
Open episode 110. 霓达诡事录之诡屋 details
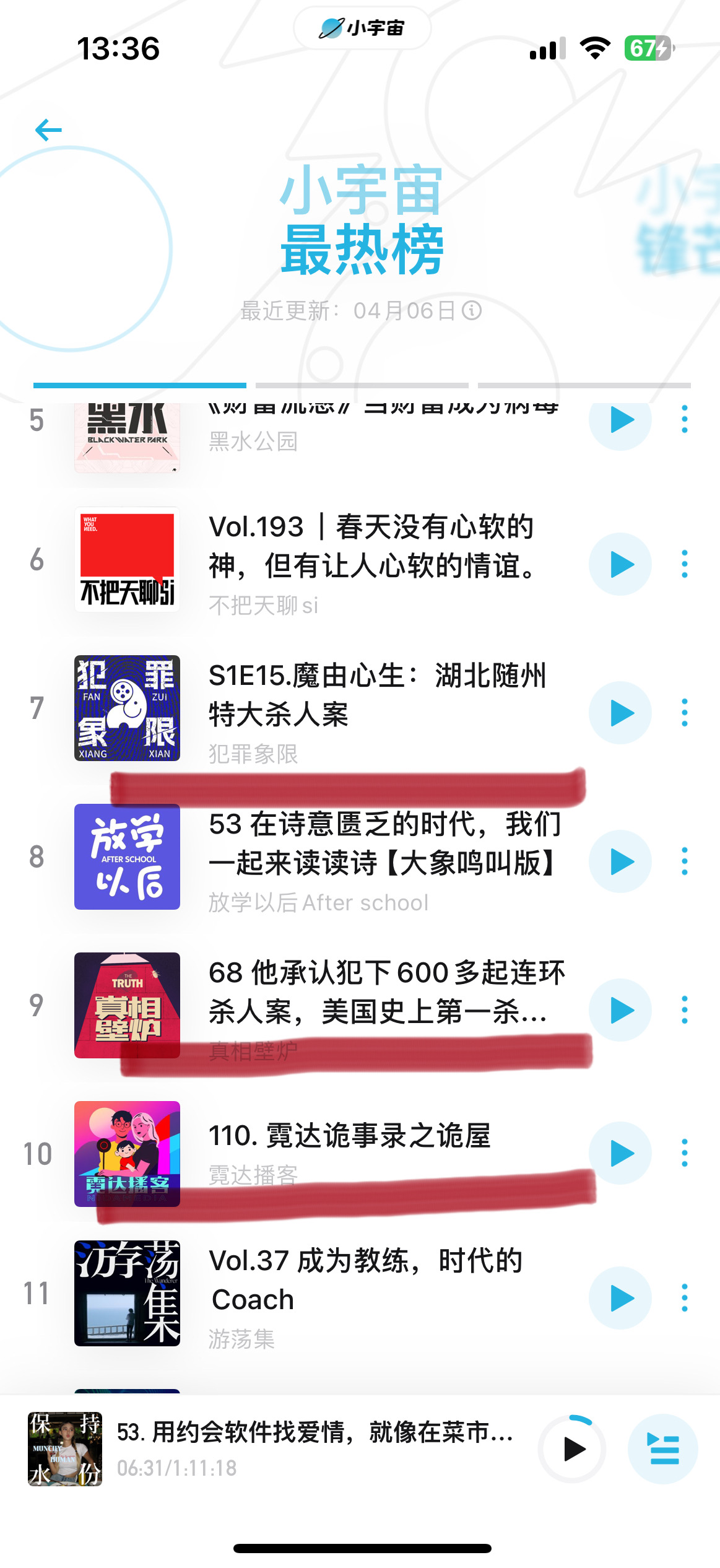pos(349,1136)
